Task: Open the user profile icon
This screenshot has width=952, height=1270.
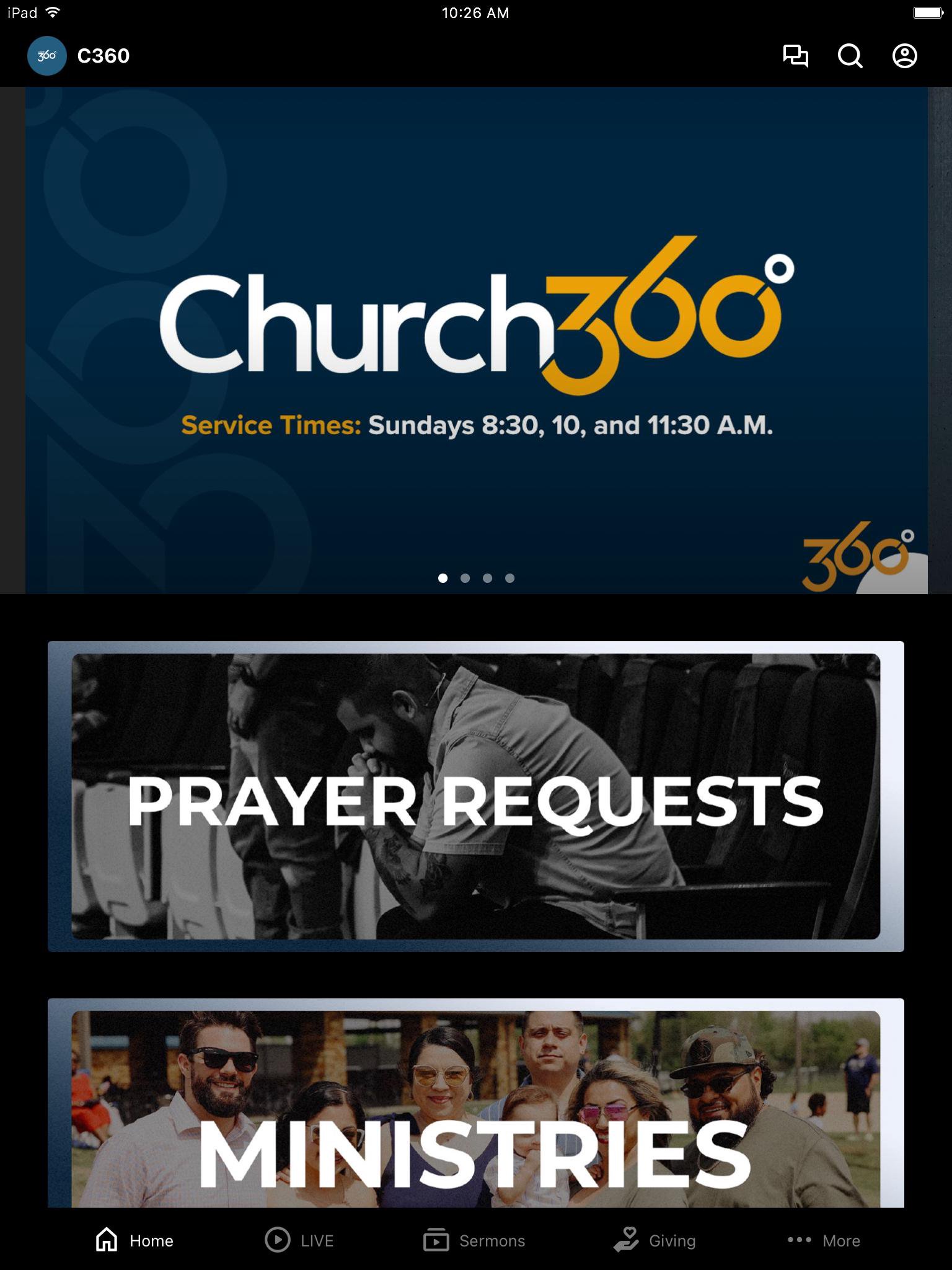Action: click(904, 56)
